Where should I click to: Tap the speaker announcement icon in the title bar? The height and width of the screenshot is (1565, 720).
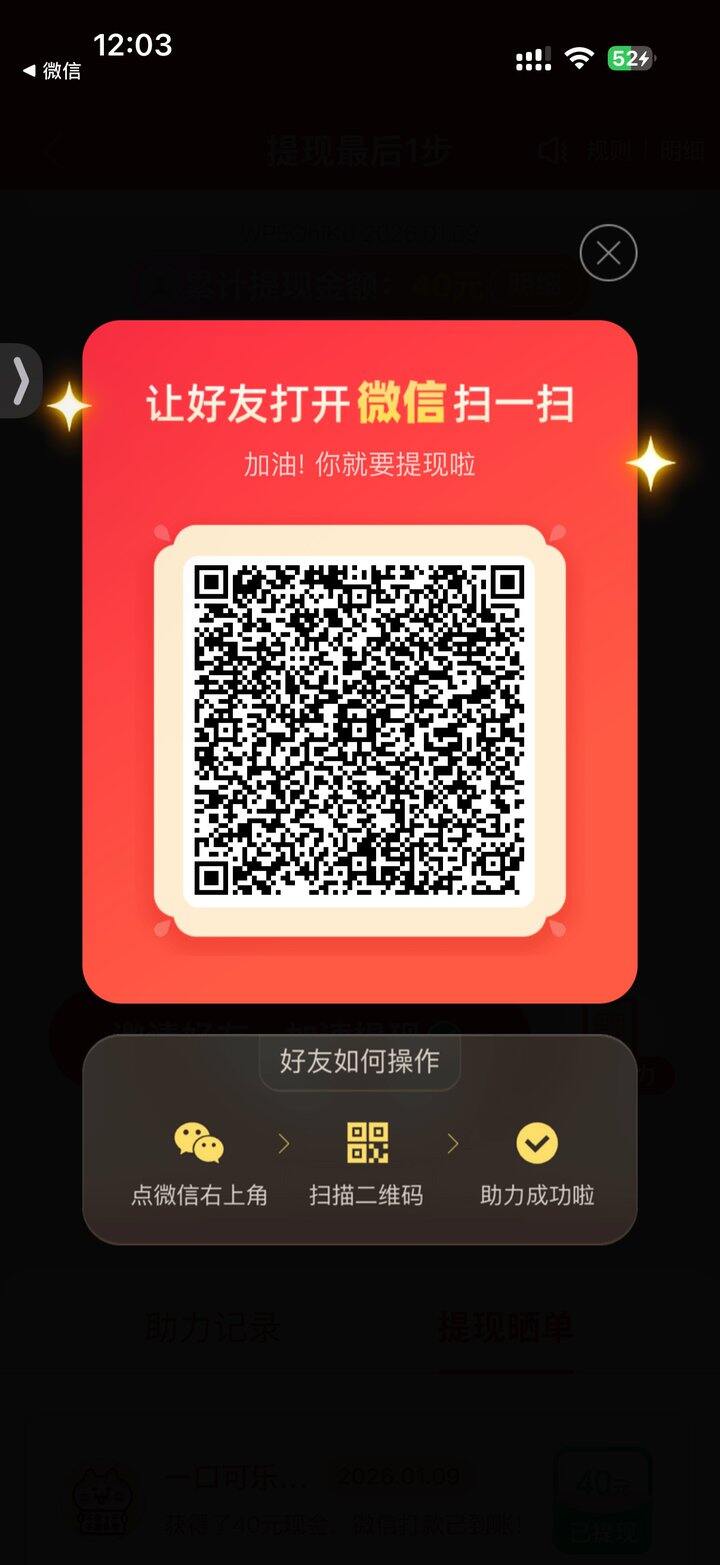(x=553, y=150)
